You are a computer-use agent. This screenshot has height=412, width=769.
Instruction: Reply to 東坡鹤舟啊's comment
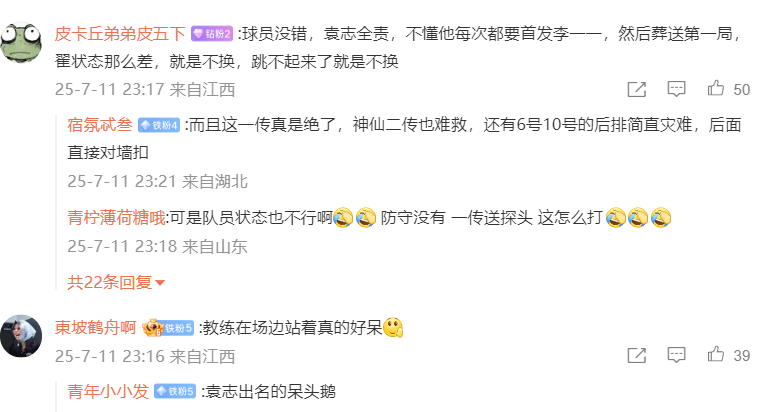coord(676,355)
